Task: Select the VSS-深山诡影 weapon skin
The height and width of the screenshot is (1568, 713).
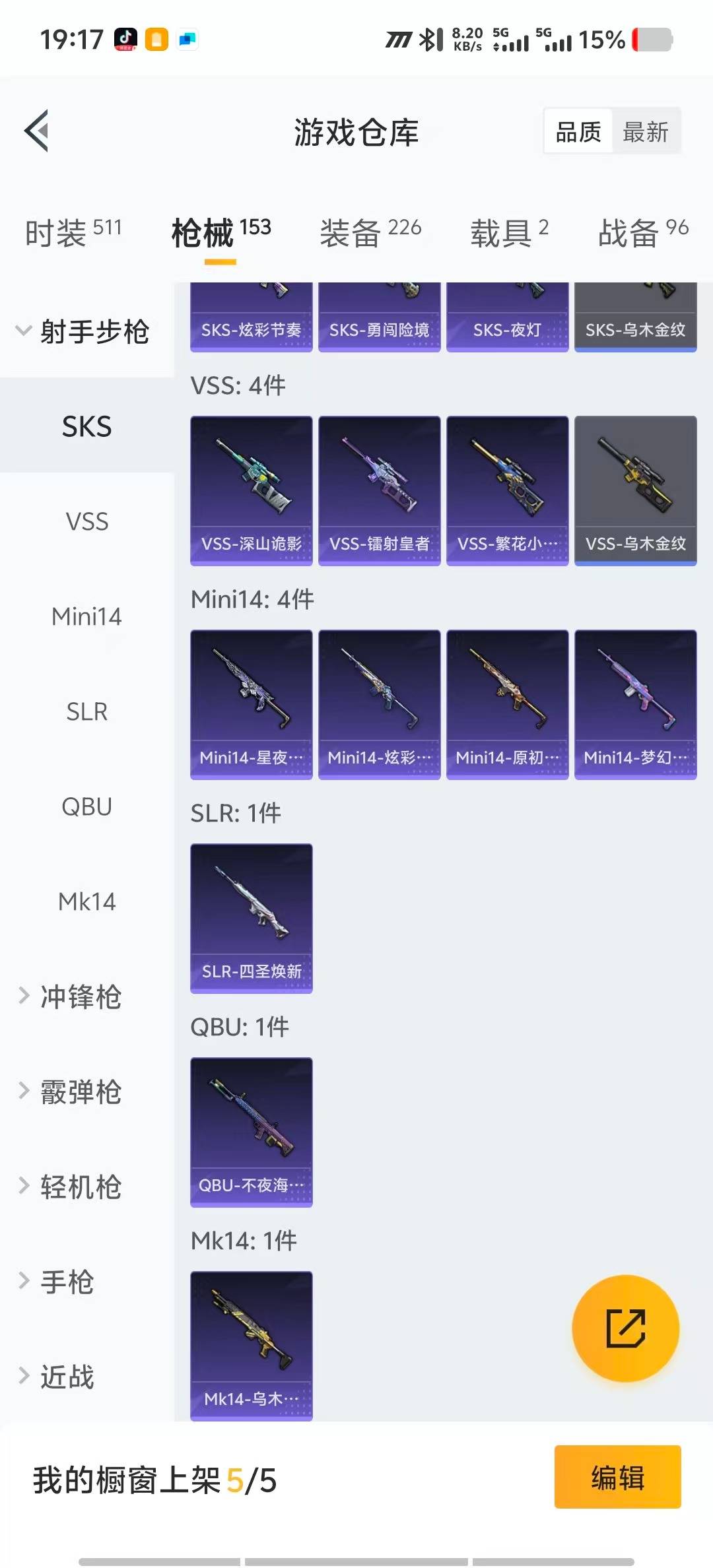Action: 251,490
